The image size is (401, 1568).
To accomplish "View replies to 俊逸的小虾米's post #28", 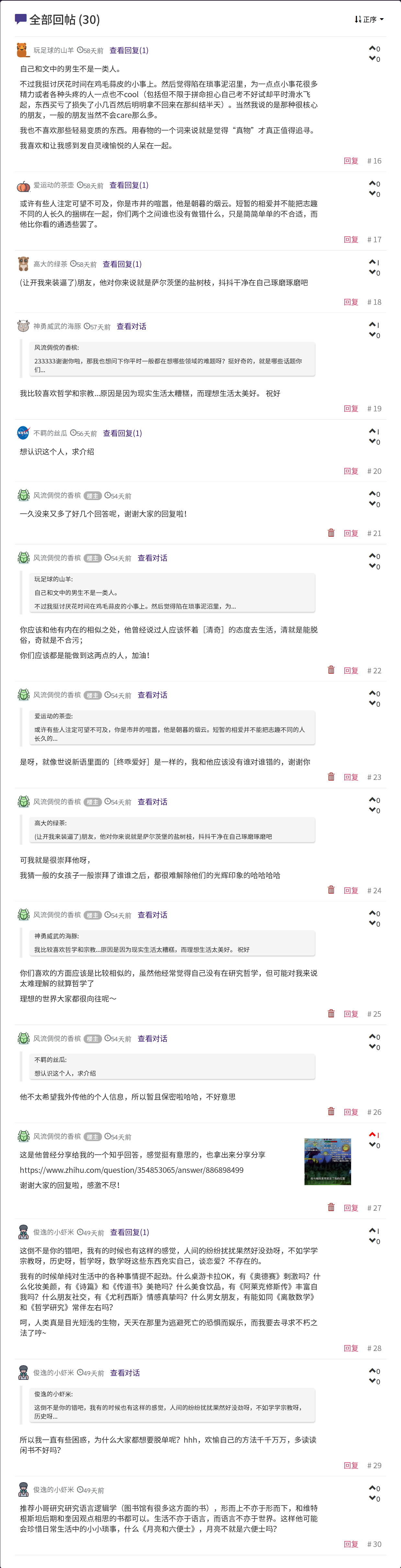I will pos(129,1233).
